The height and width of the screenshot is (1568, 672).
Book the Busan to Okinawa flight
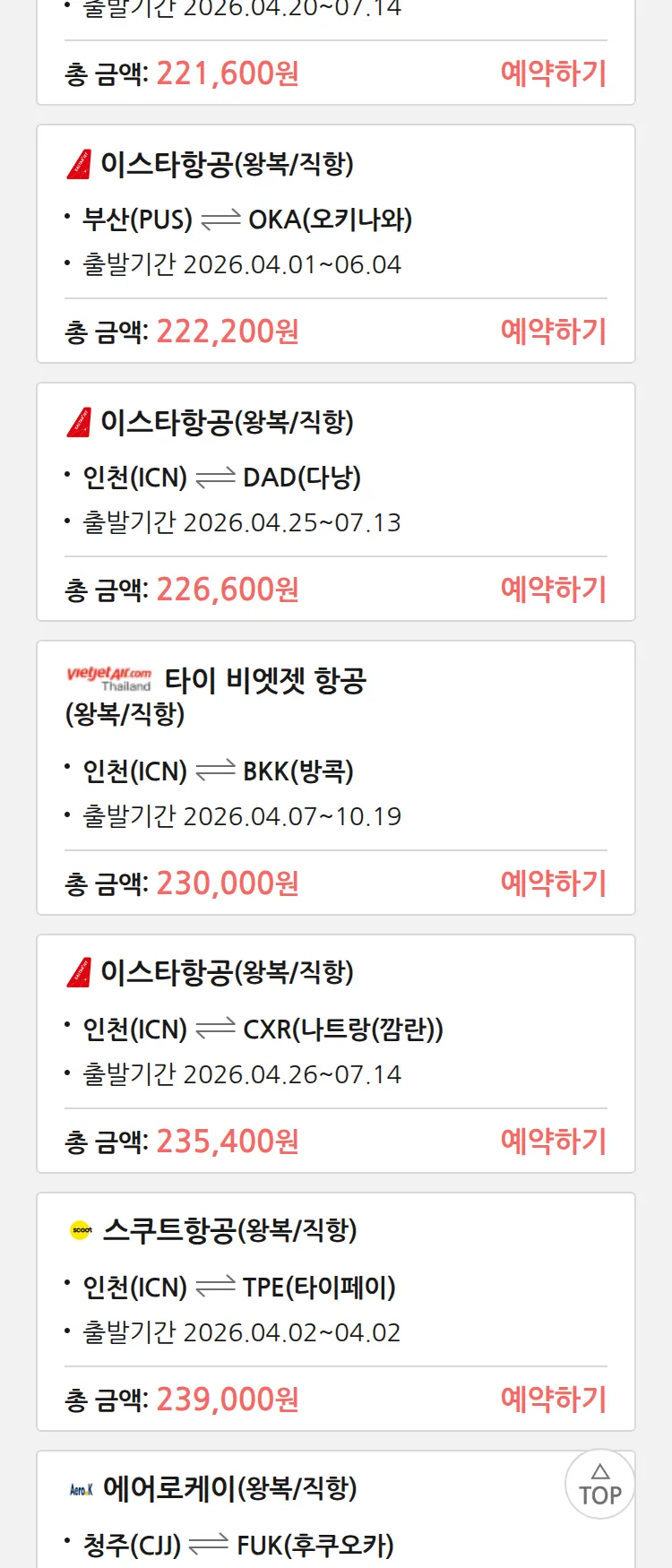(553, 332)
